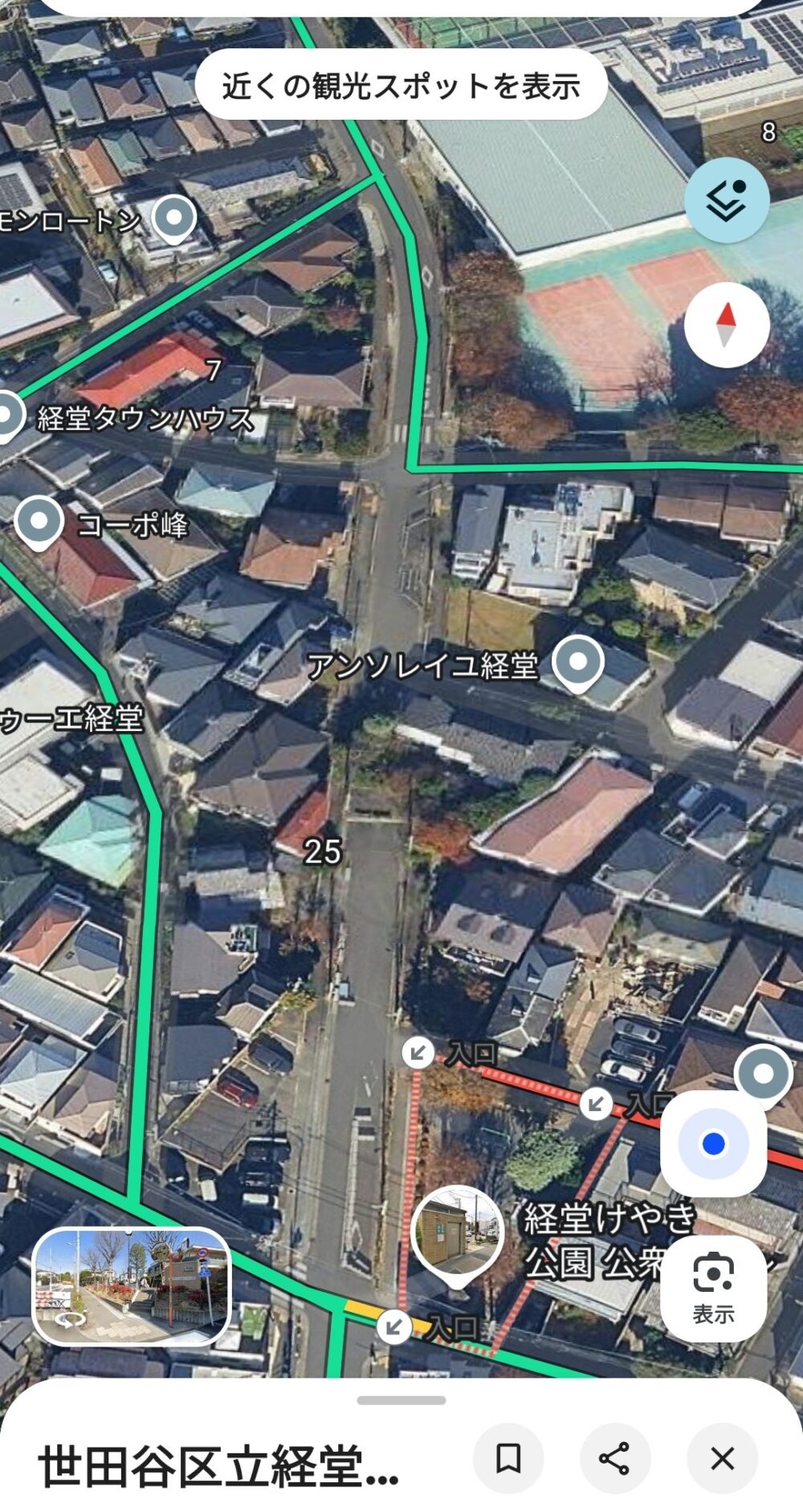Center map on my current location
The image size is (803, 1512).
point(713,1143)
